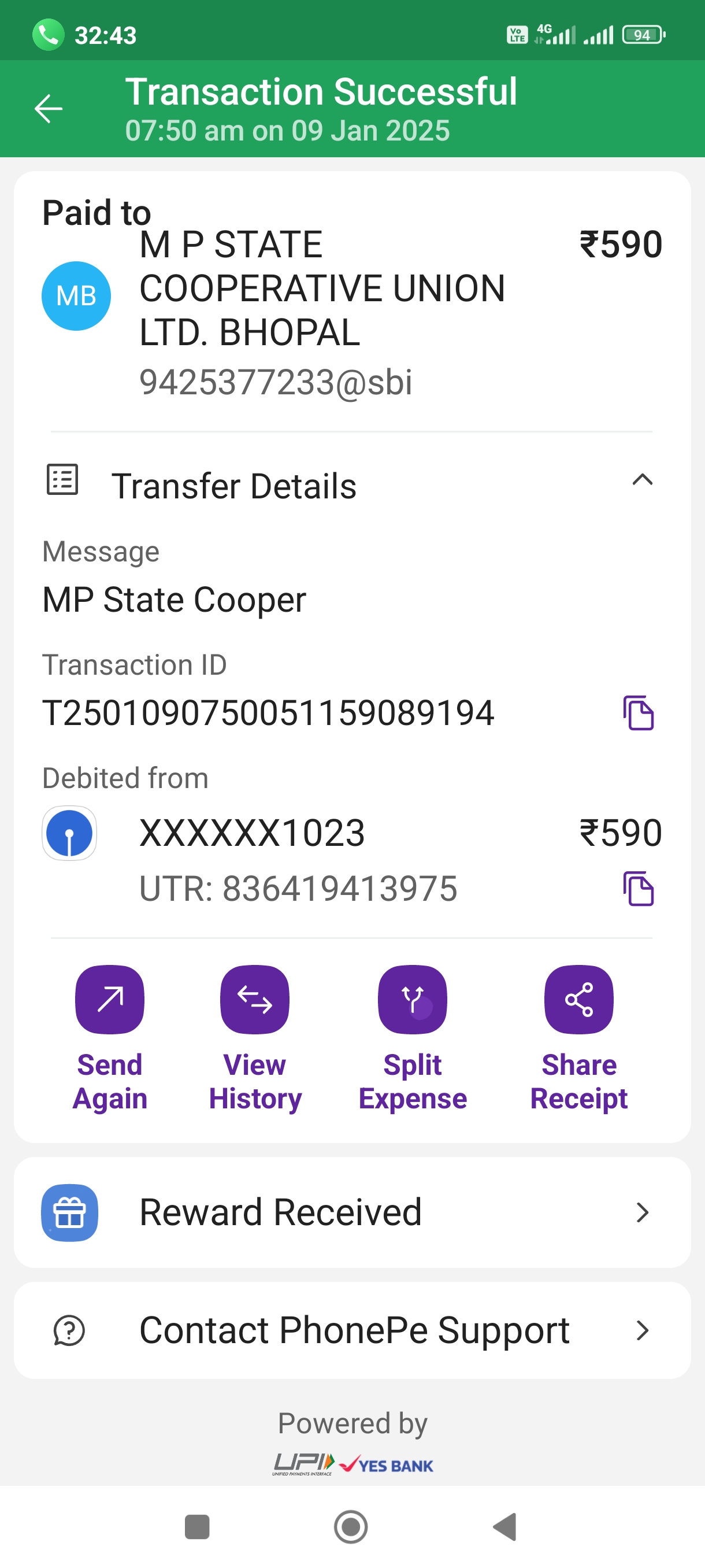Tap the system home button

351,1527
